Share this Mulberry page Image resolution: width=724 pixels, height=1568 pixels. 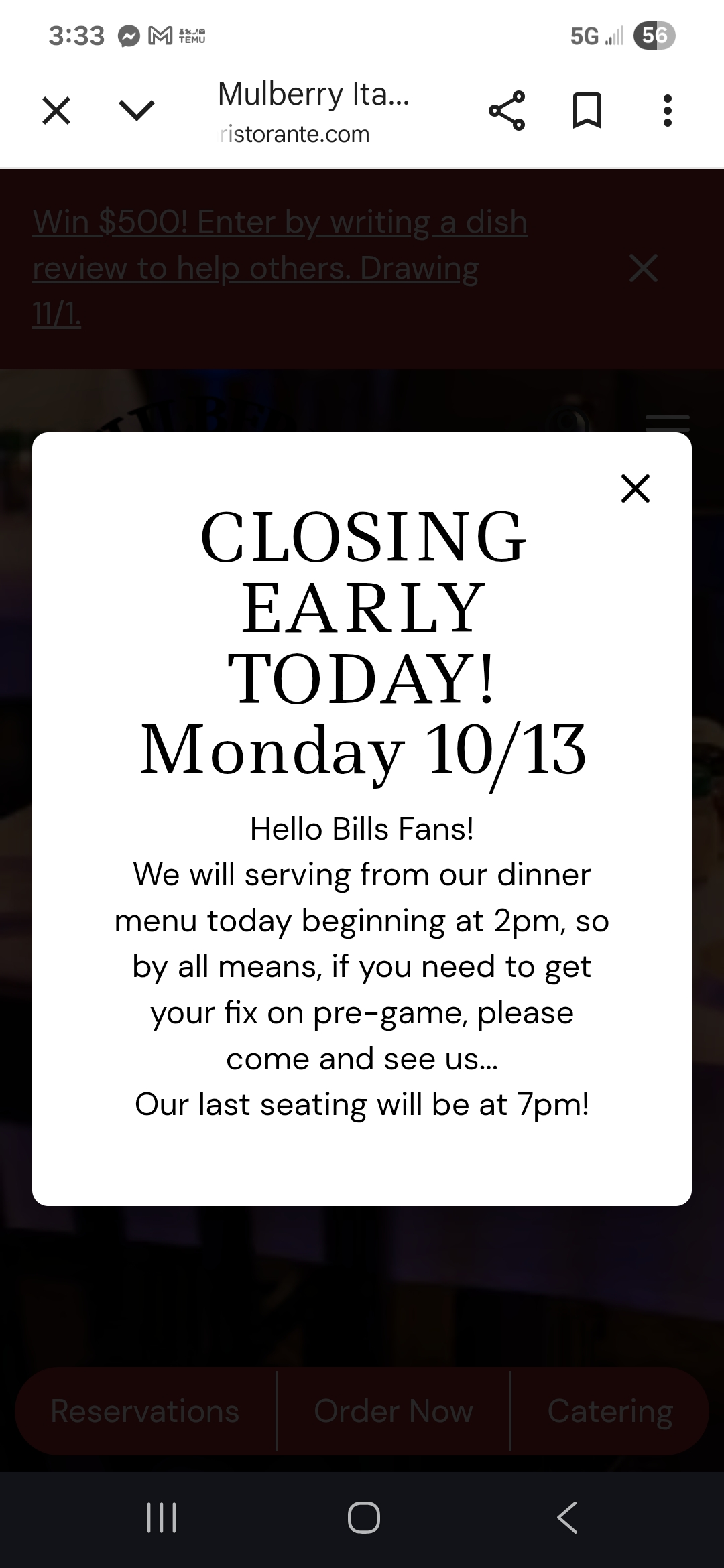tap(507, 111)
